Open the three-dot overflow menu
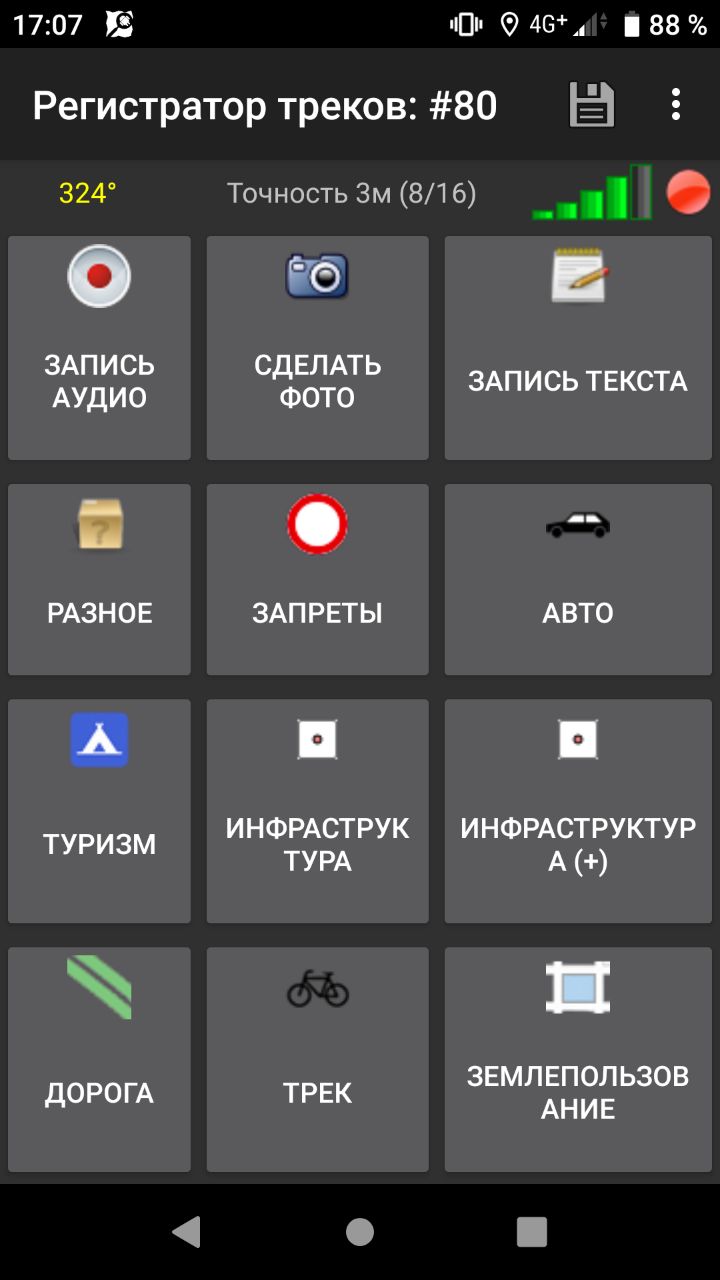Screen dimensions: 720x1280 (x=676, y=104)
